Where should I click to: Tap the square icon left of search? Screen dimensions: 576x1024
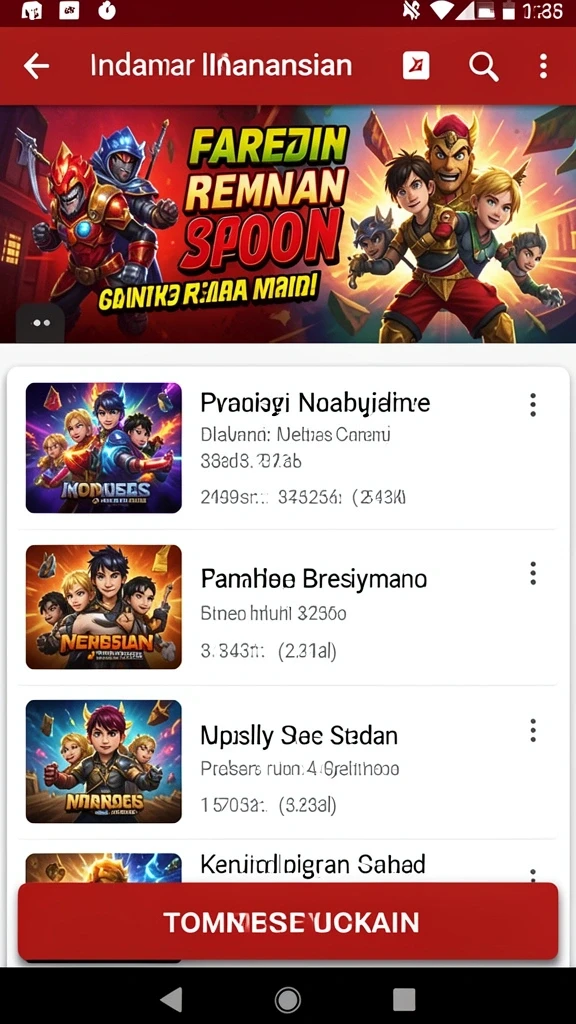click(x=416, y=66)
